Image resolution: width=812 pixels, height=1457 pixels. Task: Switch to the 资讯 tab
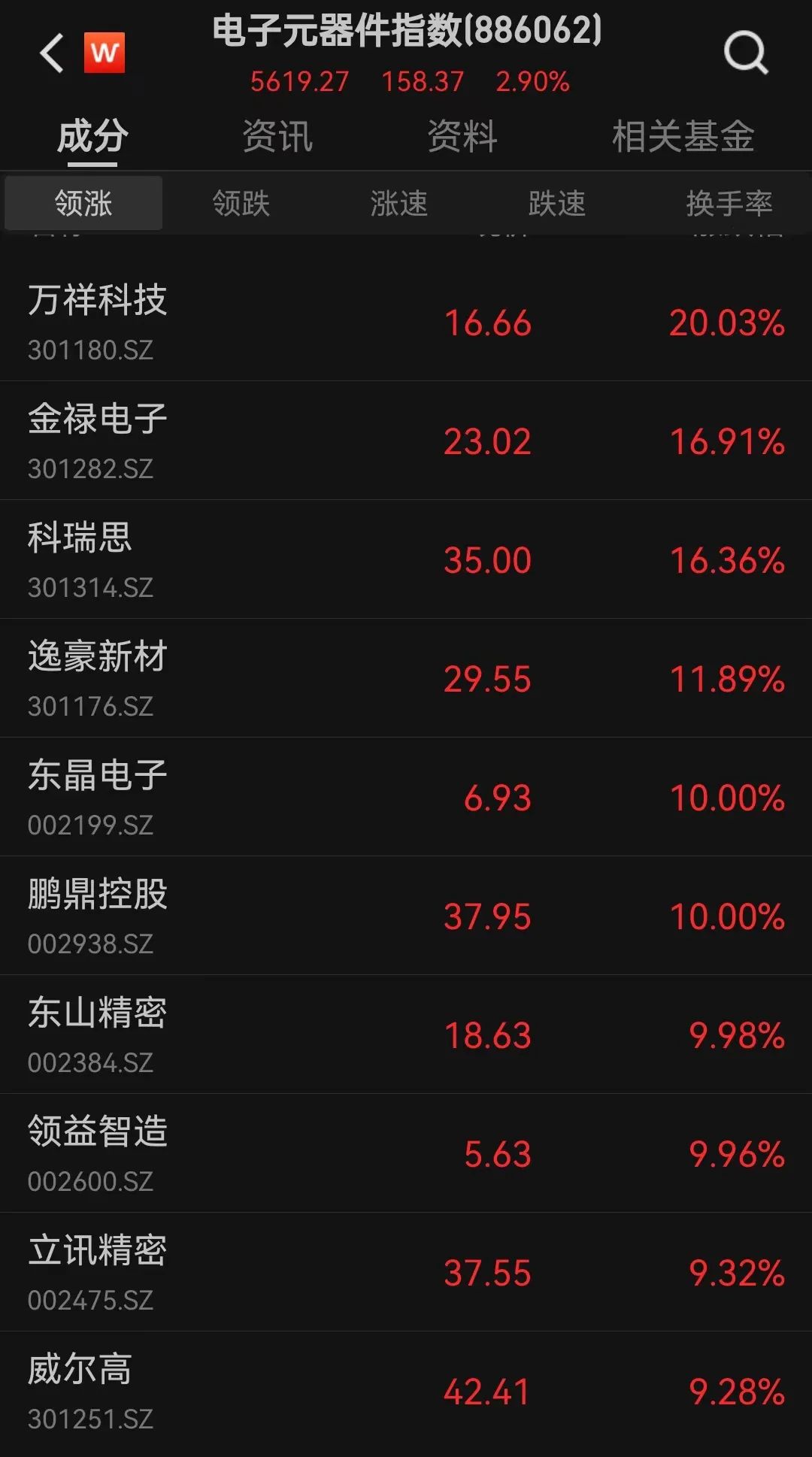pyautogui.click(x=277, y=137)
